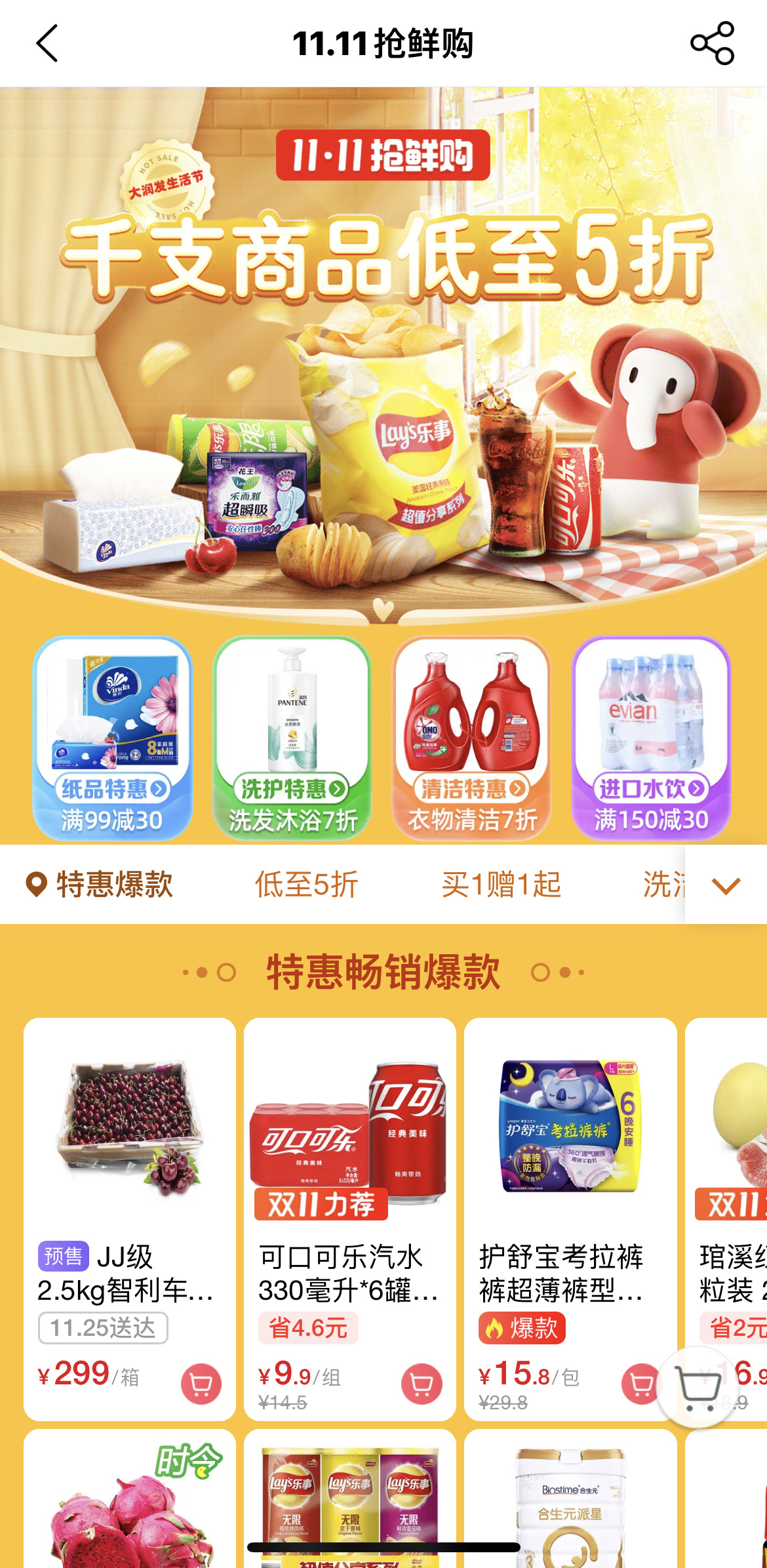Expand the category tabs dropdown
Viewport: 767px width, 1568px height.
[x=726, y=886]
